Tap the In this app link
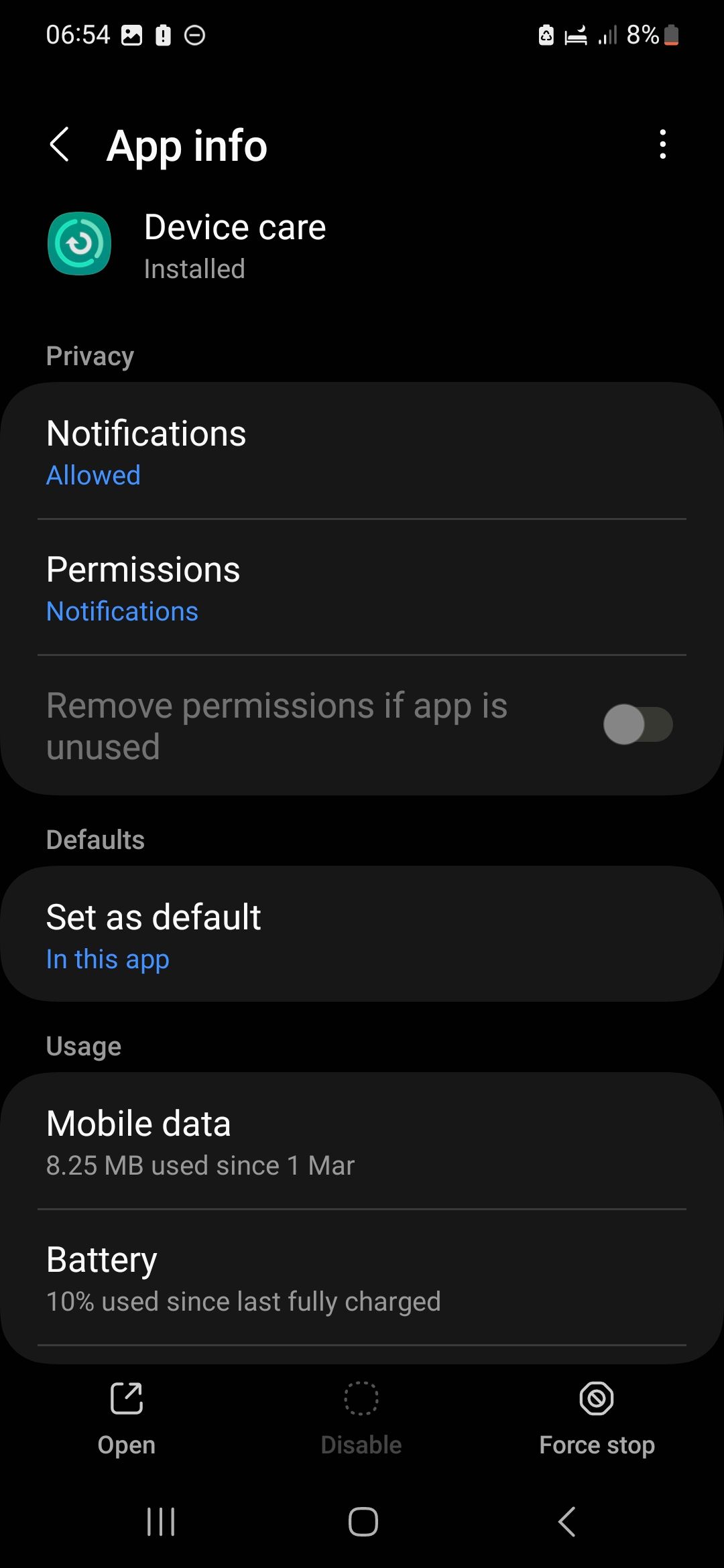This screenshot has width=724, height=1568. point(107,959)
